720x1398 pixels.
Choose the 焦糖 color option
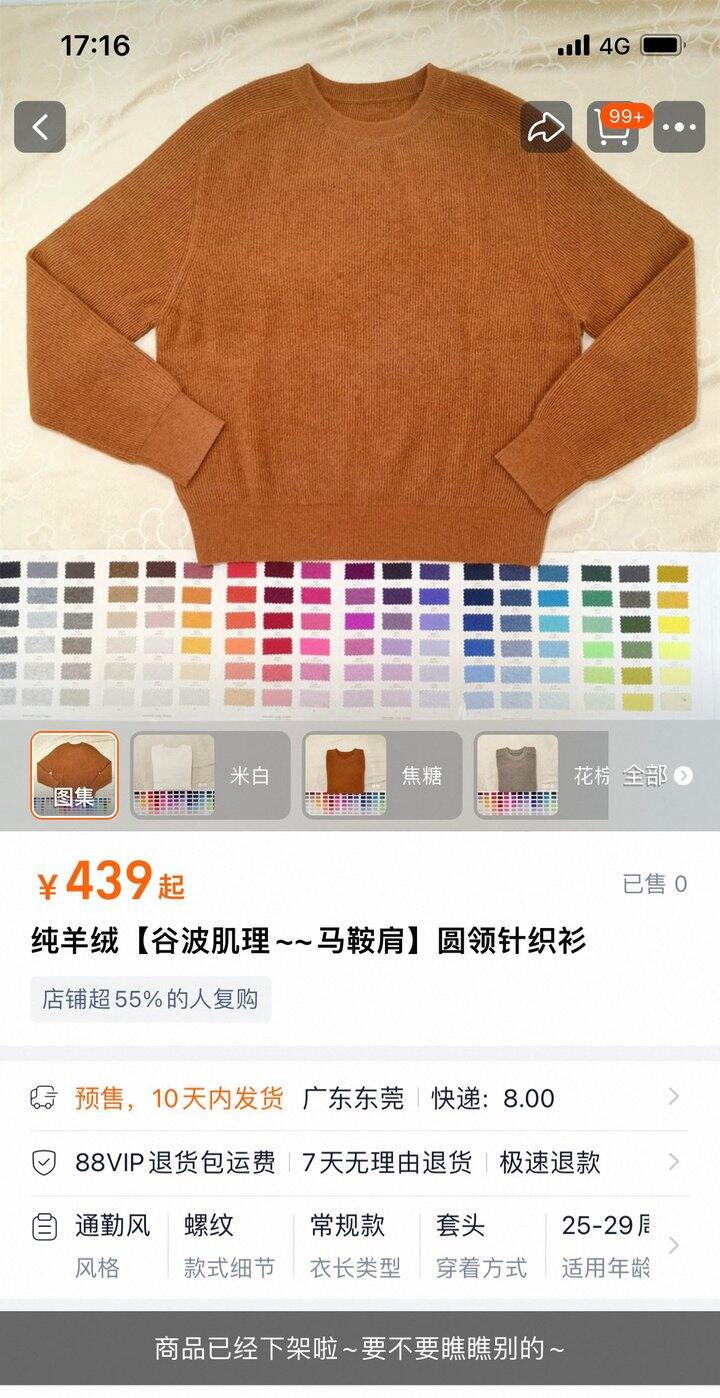point(382,775)
